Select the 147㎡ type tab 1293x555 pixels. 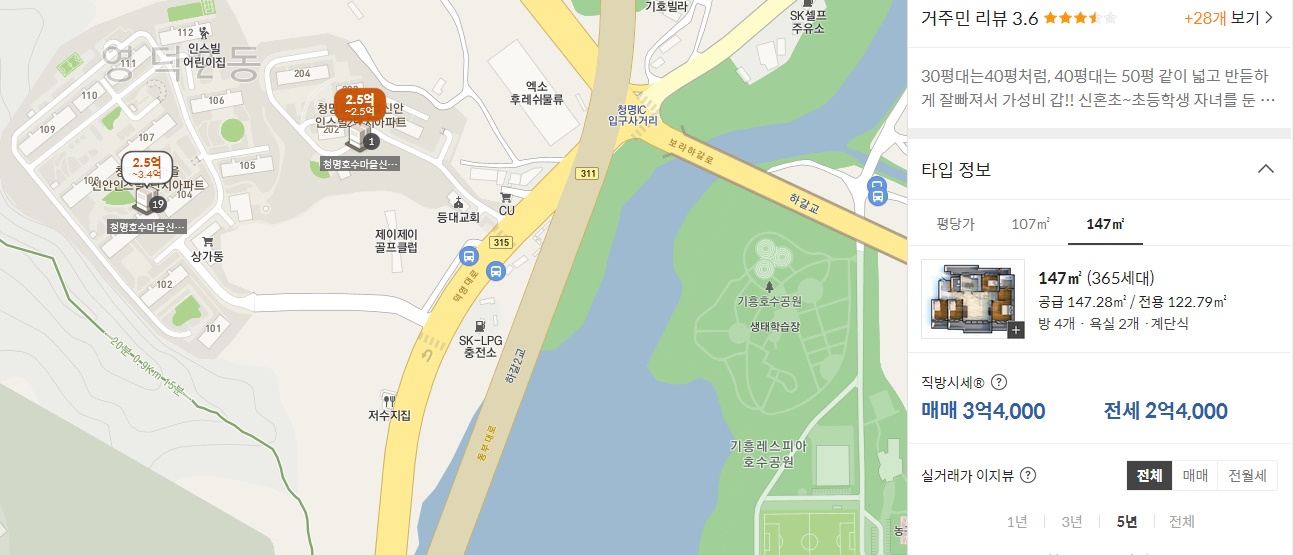coord(1105,224)
